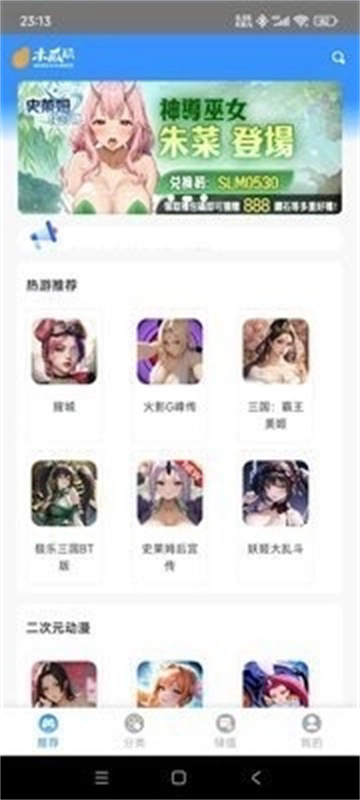The width and height of the screenshot is (360, 800).
Task: Open the 史莱姆后宫传 game
Action: tap(169, 517)
